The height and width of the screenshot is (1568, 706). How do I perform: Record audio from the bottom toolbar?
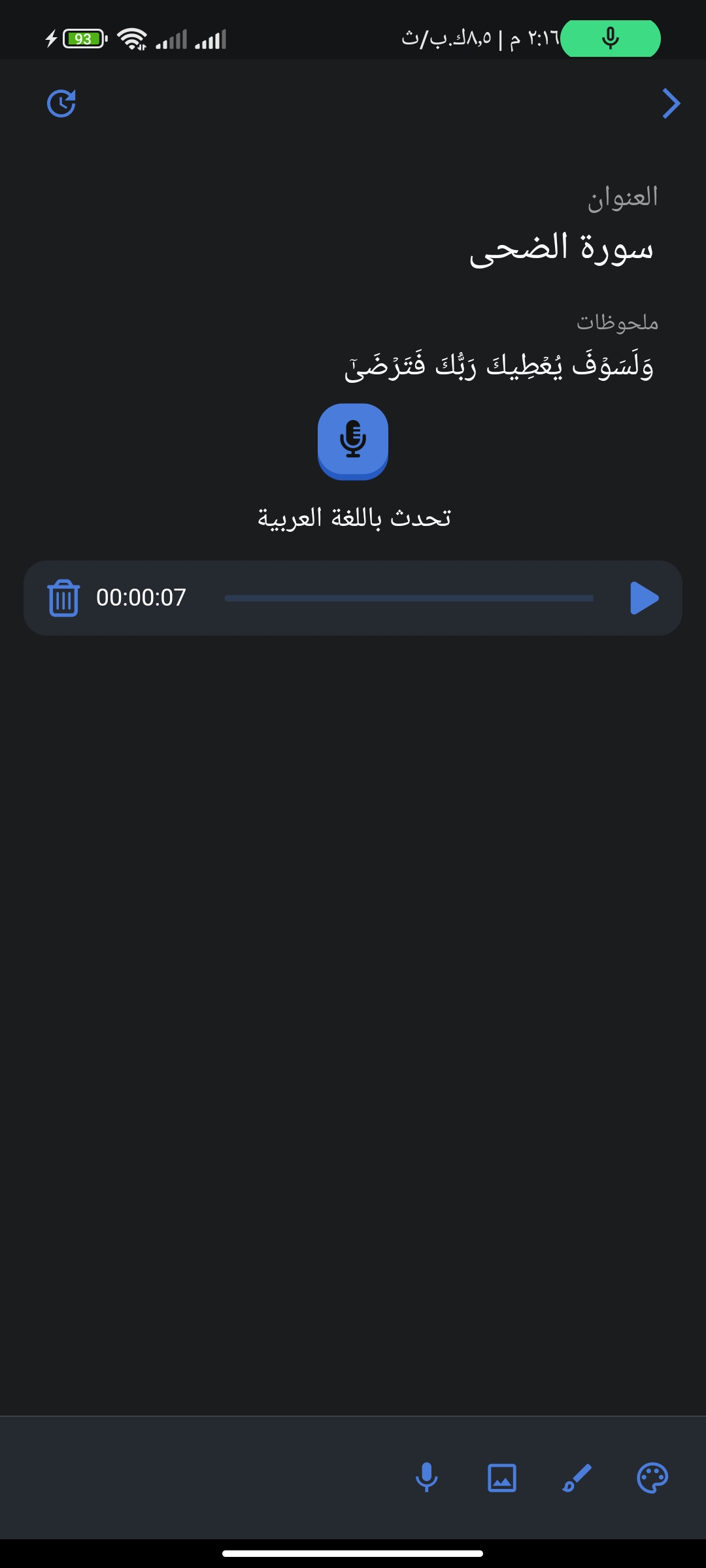427,1477
